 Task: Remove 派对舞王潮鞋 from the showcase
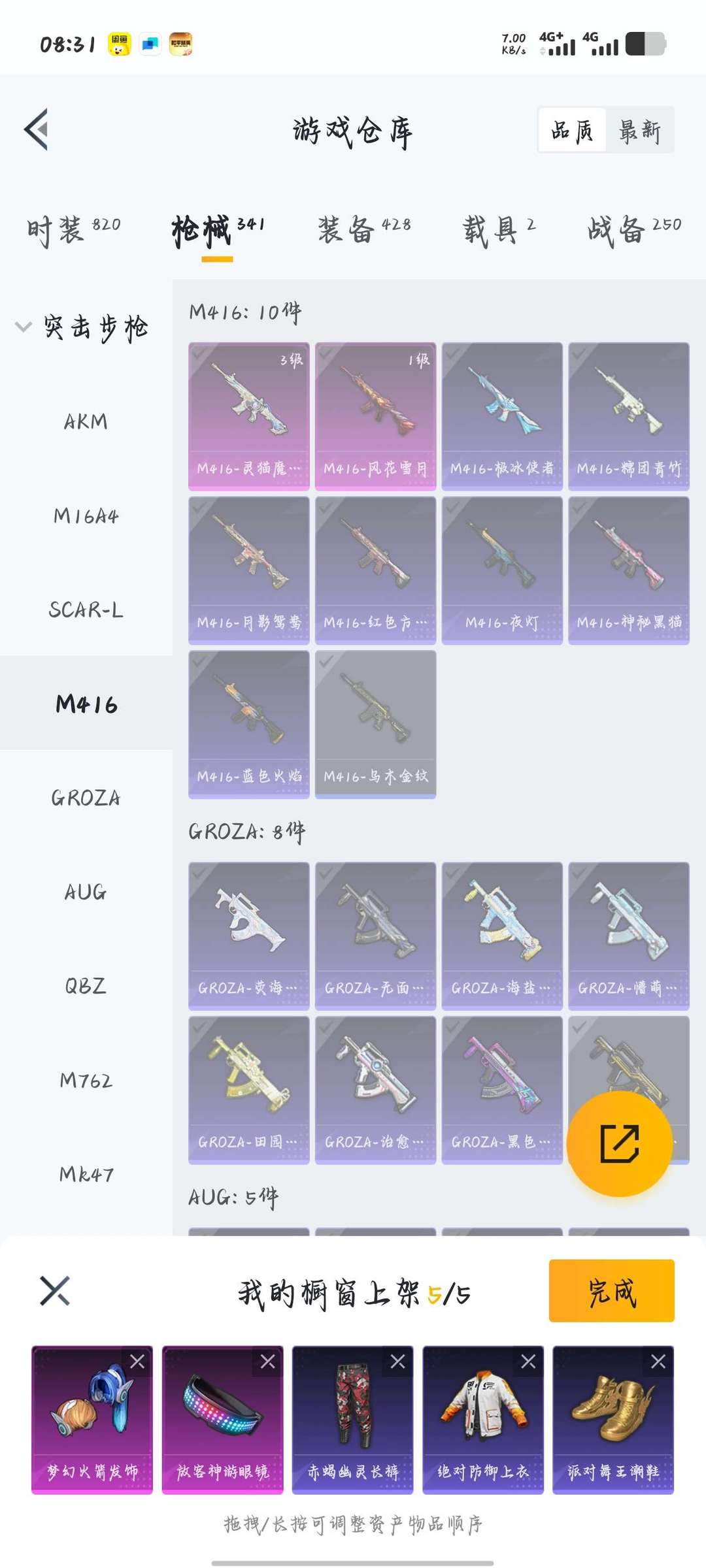point(658,1362)
